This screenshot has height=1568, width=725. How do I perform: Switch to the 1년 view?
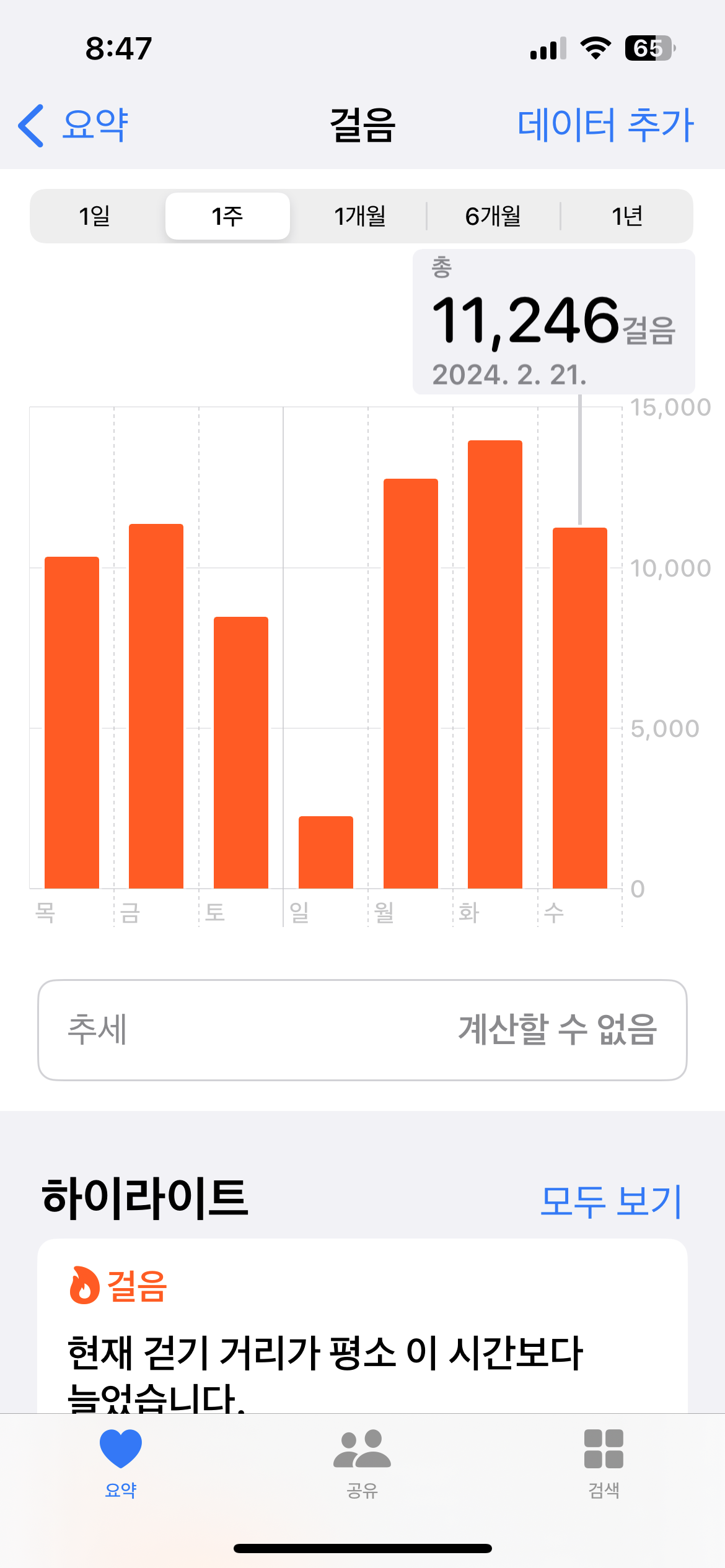(626, 216)
